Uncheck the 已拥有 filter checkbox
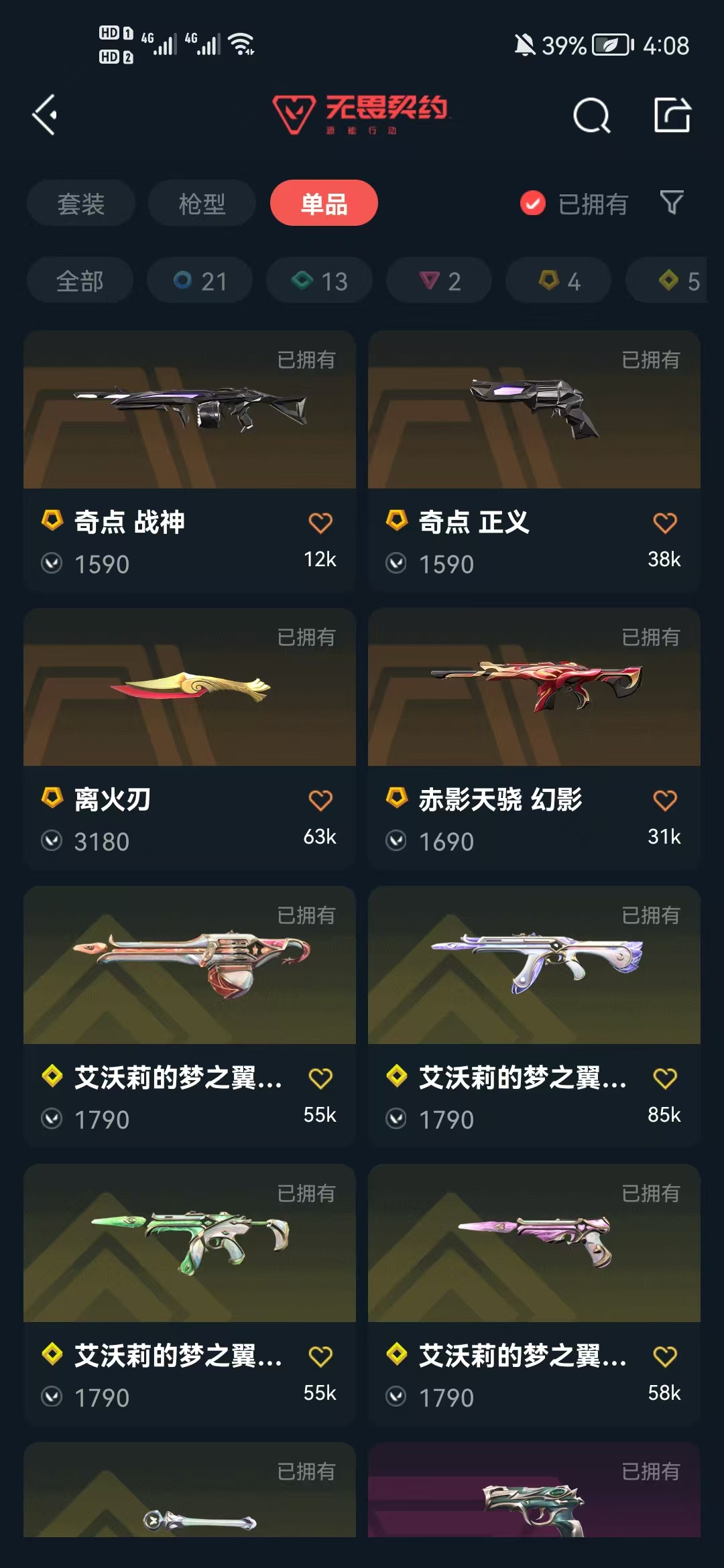 (x=533, y=204)
